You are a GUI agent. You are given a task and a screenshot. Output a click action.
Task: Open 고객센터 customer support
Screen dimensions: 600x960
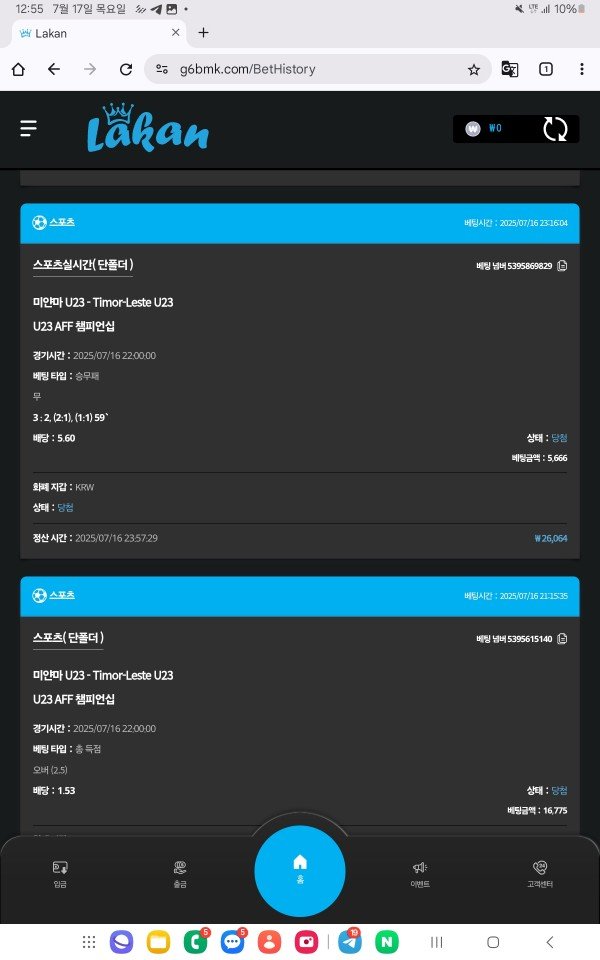[540, 873]
